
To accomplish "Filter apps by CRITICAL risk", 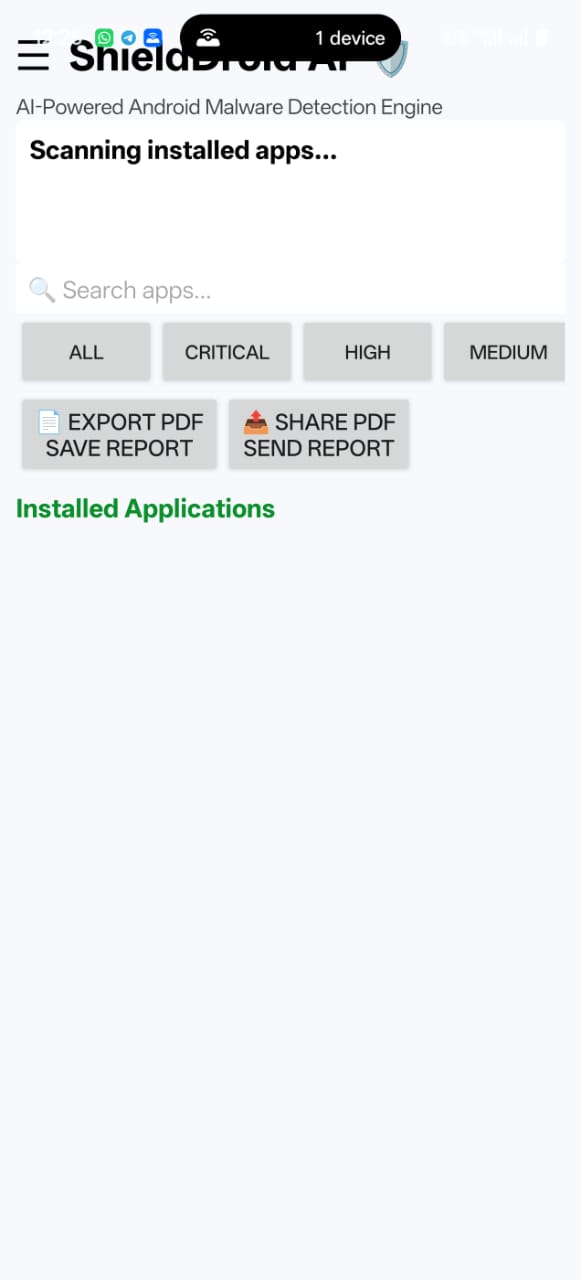I will (x=227, y=352).
